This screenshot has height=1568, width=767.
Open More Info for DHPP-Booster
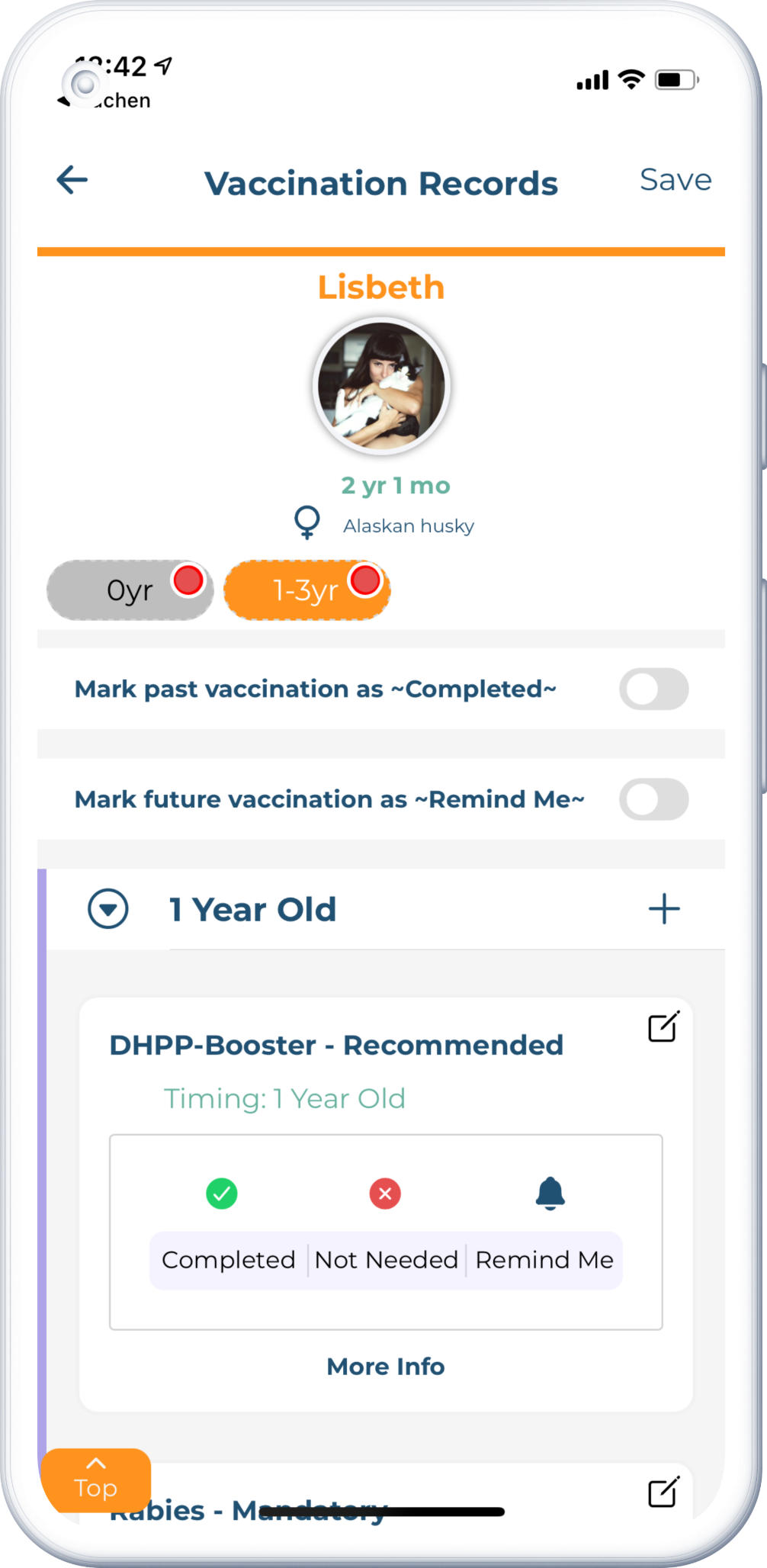(386, 1367)
